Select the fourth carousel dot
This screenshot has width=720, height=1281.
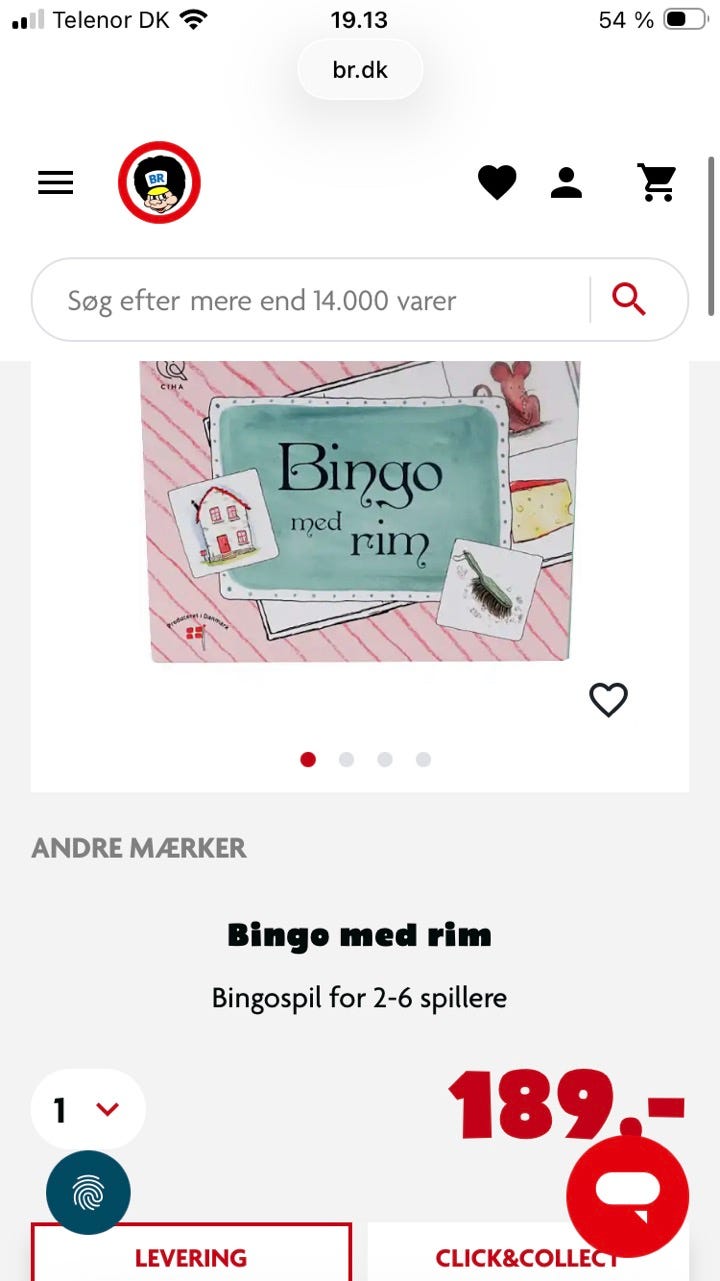pos(423,760)
